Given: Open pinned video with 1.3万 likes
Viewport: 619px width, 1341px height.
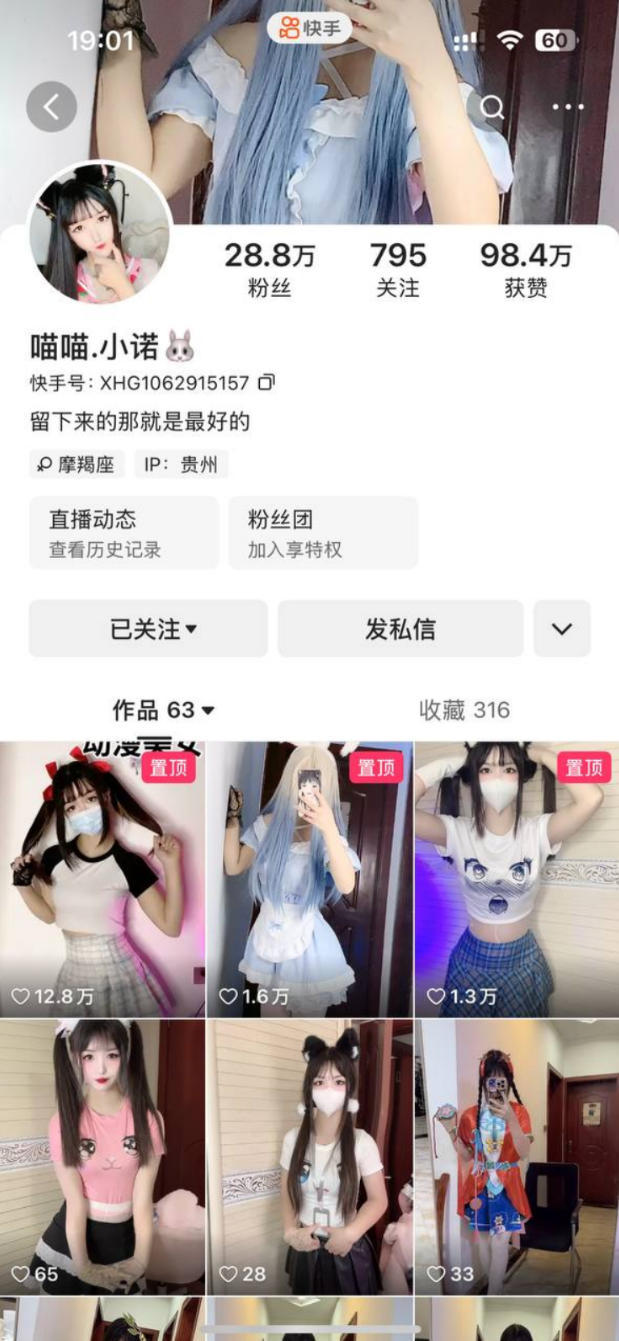Looking at the screenshot, I should tap(516, 880).
